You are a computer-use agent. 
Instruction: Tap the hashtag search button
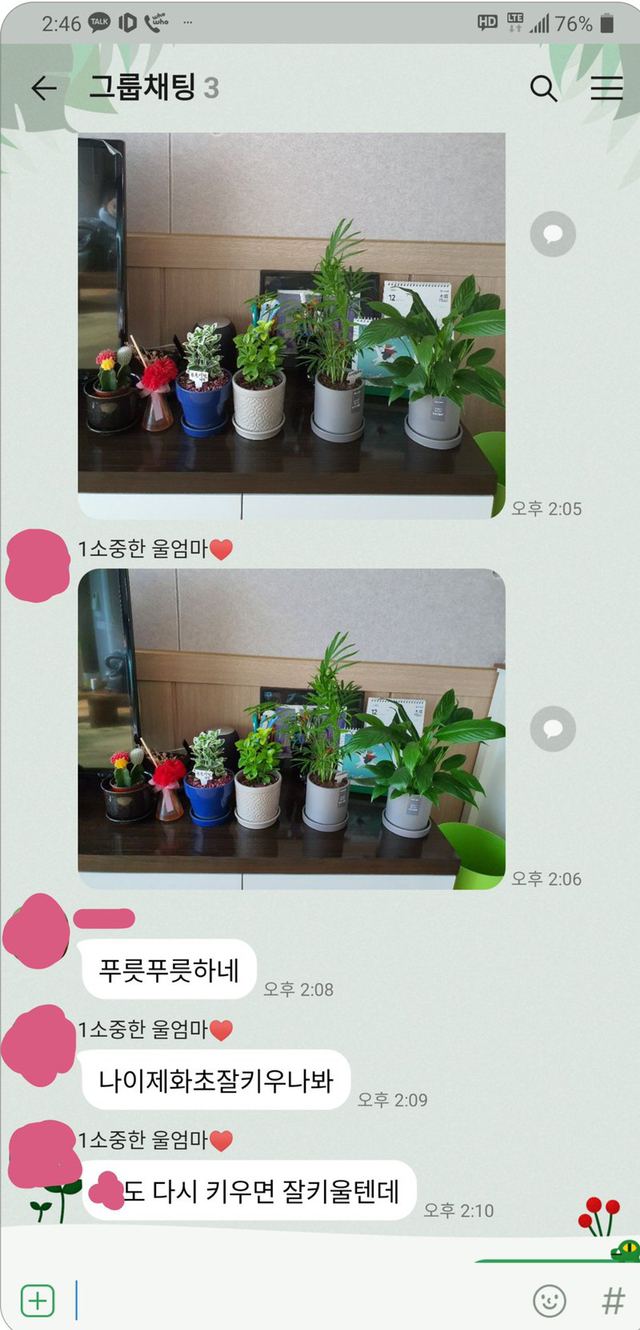point(612,1300)
